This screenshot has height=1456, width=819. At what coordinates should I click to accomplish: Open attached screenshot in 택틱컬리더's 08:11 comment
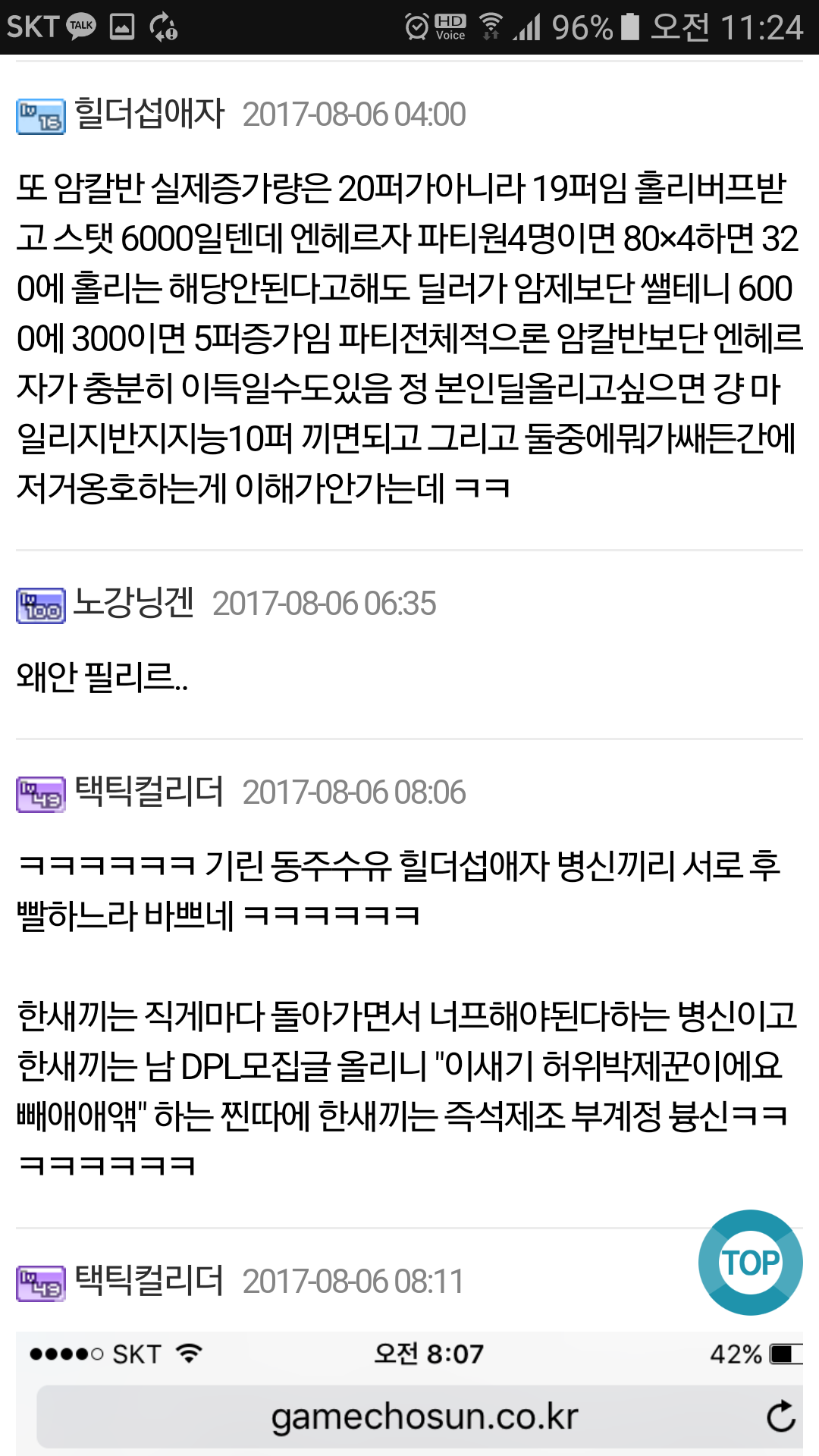coord(409,1394)
